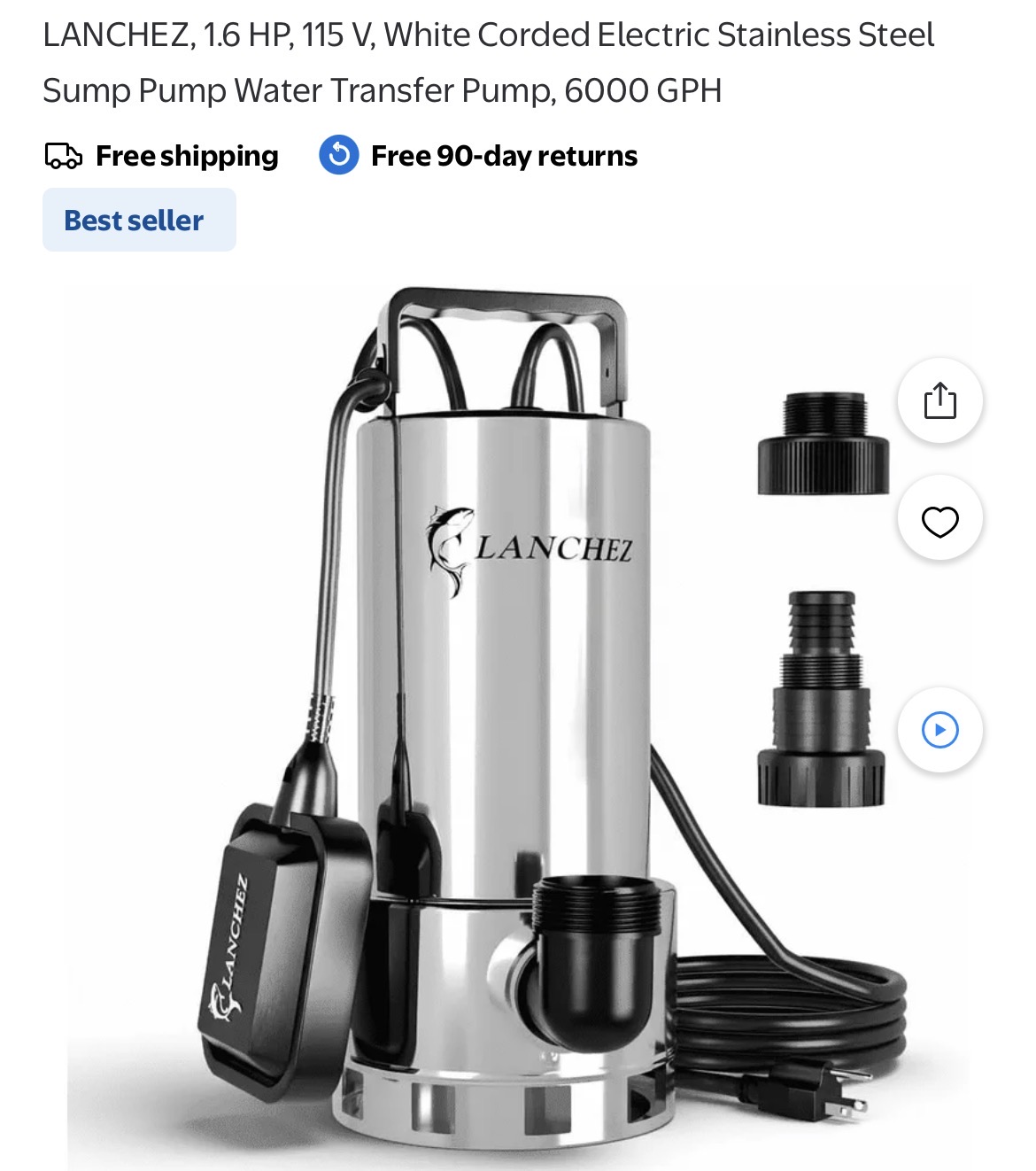Viewport: 1036px width, 1171px height.
Task: Play the product video
Action: [939, 730]
